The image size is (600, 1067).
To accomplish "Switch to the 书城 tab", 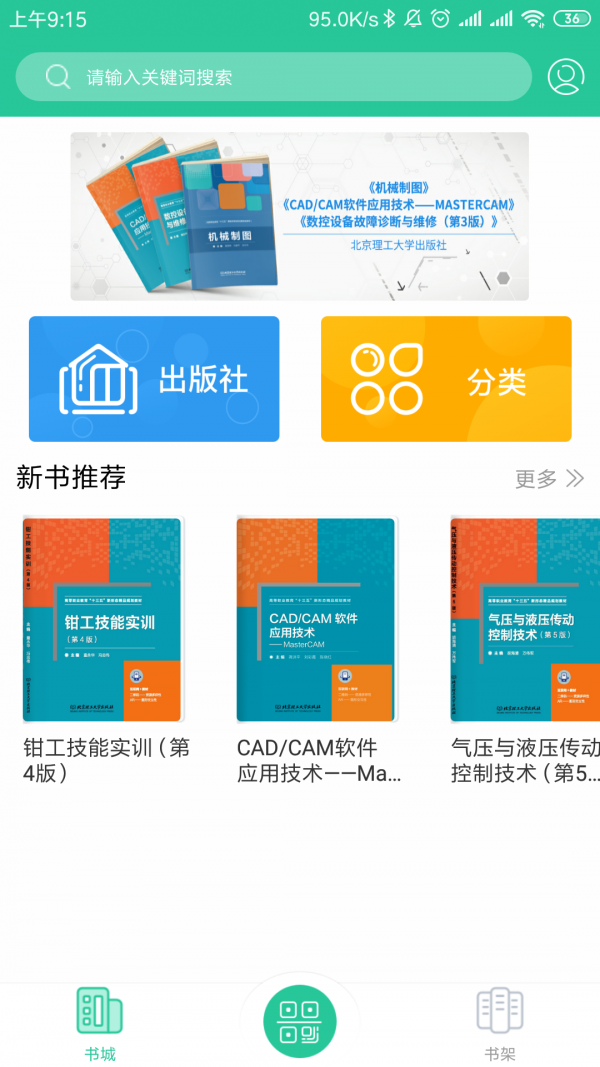I will [99, 1023].
